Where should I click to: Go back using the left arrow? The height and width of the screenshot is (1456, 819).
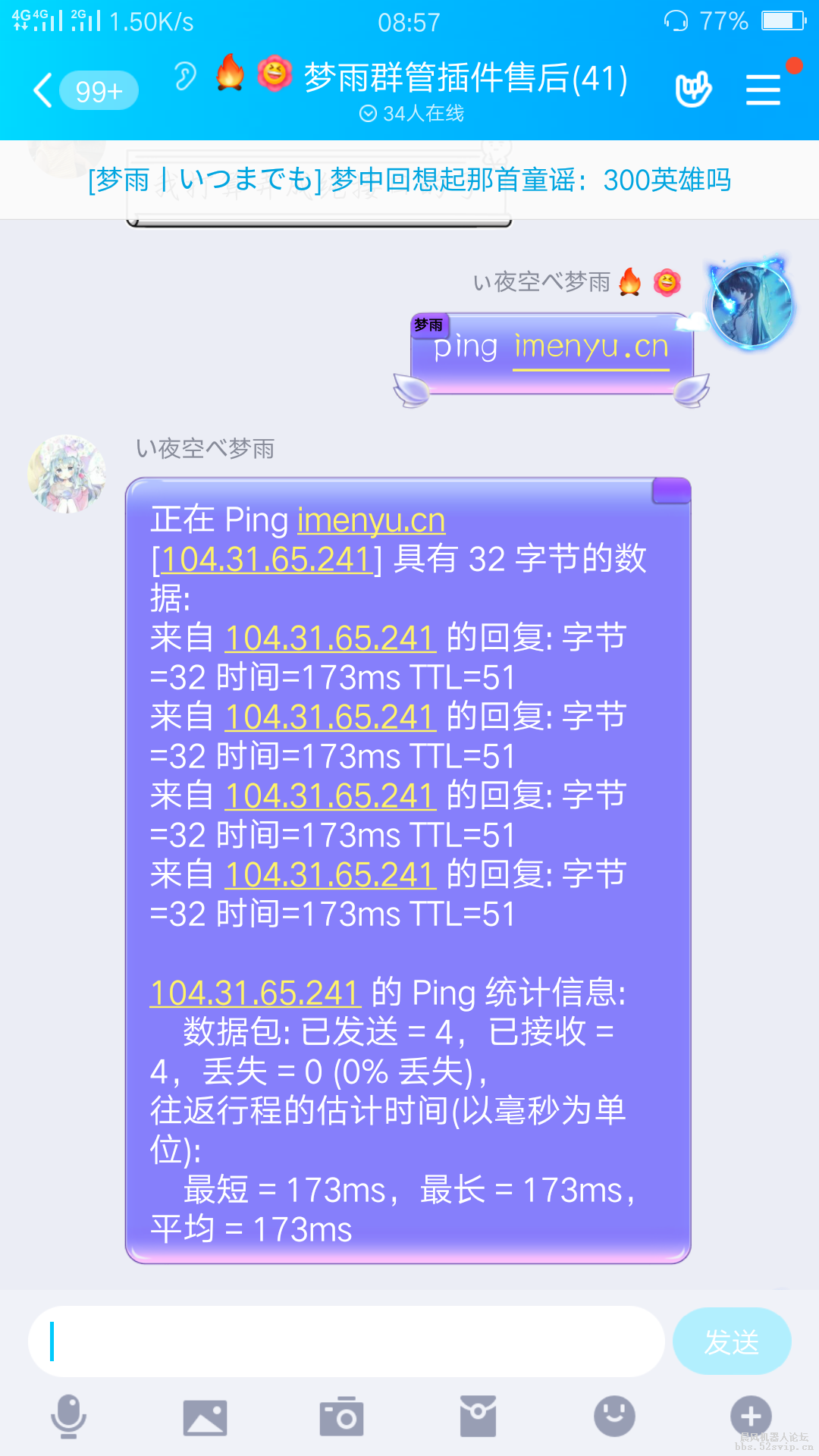[42, 91]
